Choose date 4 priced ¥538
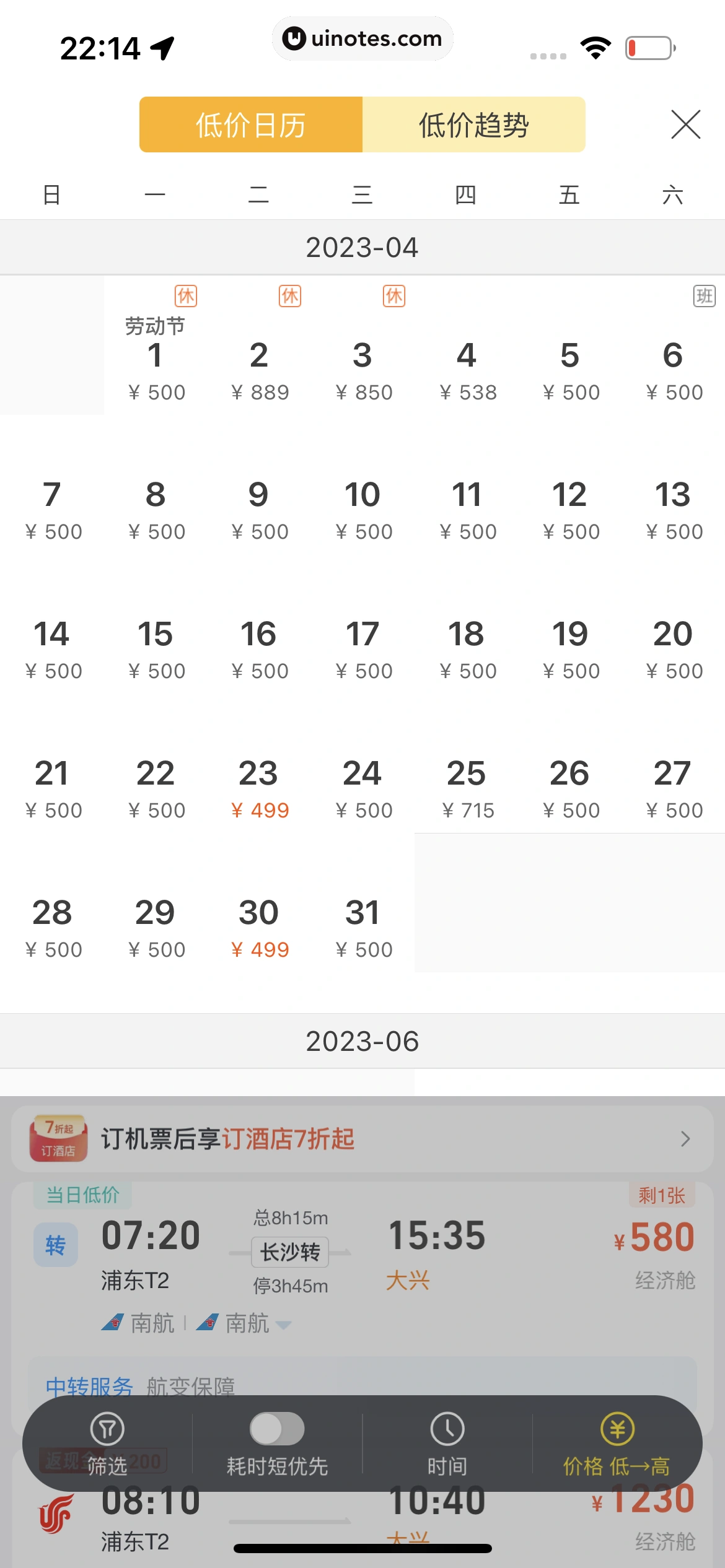The width and height of the screenshot is (725, 1568). 467,370
